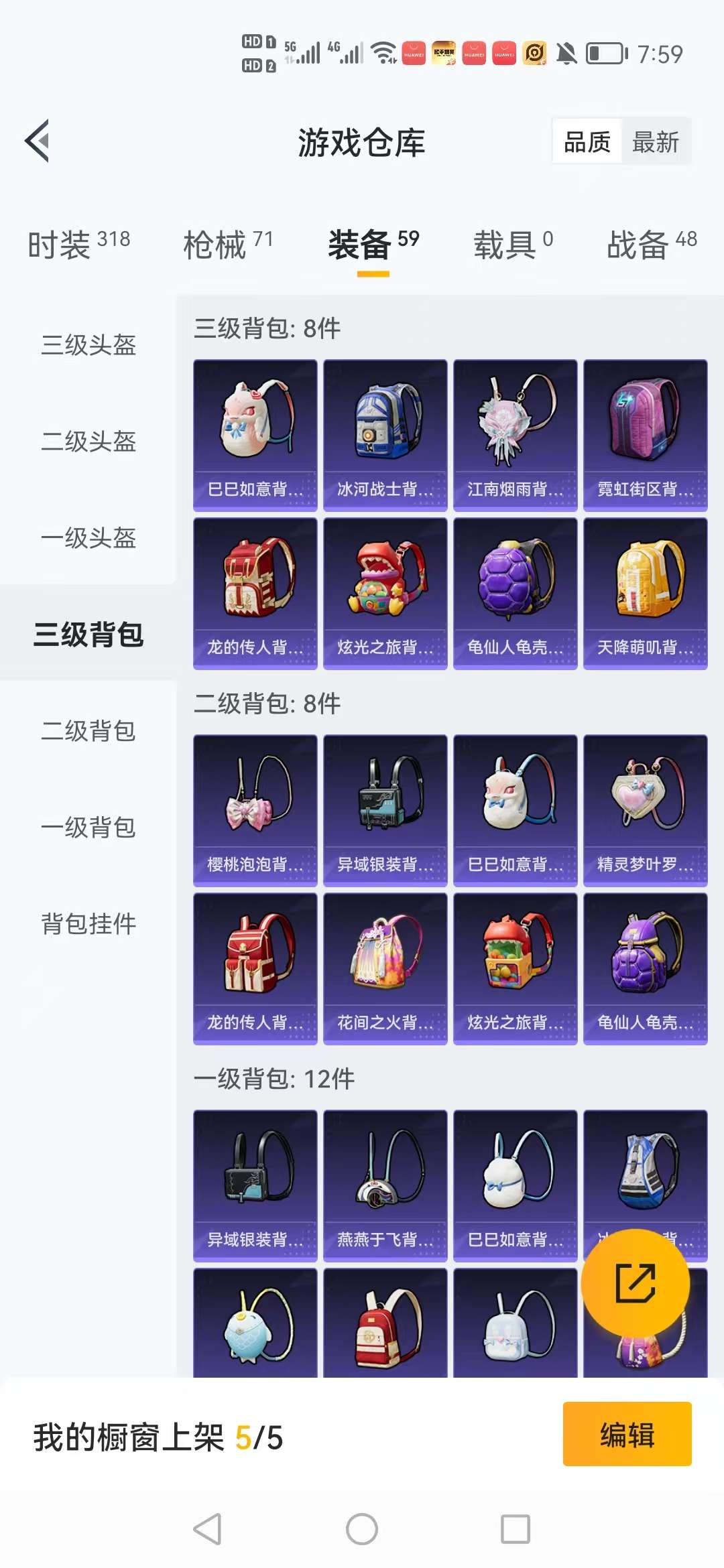Open the 冰河战士 level-3 backpack
The height and width of the screenshot is (1568, 724).
click(385, 436)
